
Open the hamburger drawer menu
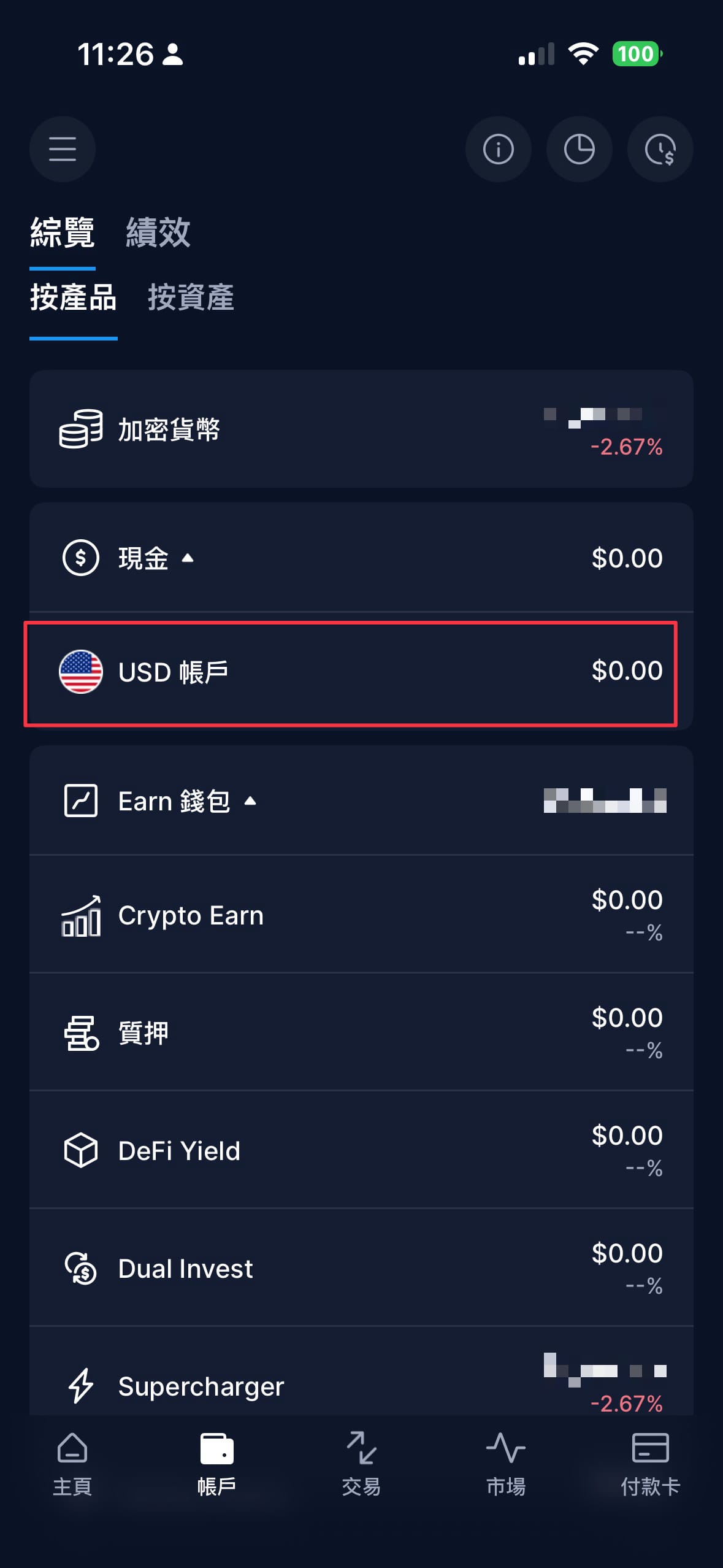63,149
